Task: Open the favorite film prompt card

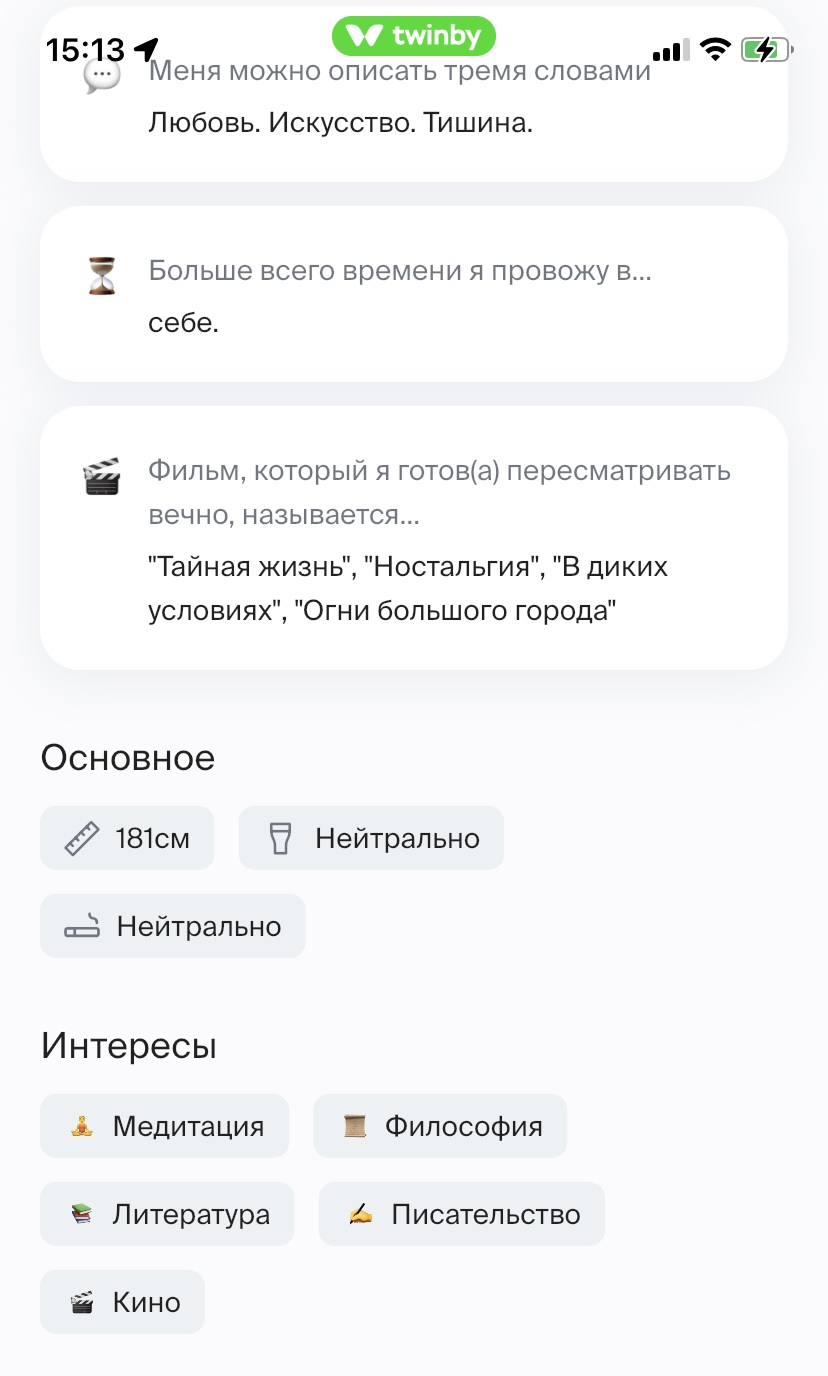Action: pos(413,538)
